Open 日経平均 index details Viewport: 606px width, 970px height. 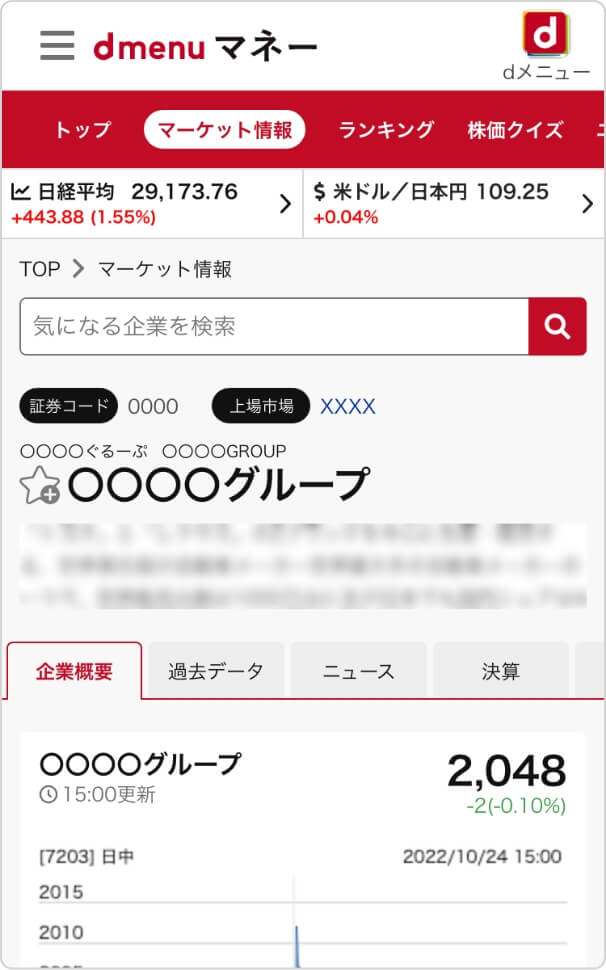(x=152, y=203)
